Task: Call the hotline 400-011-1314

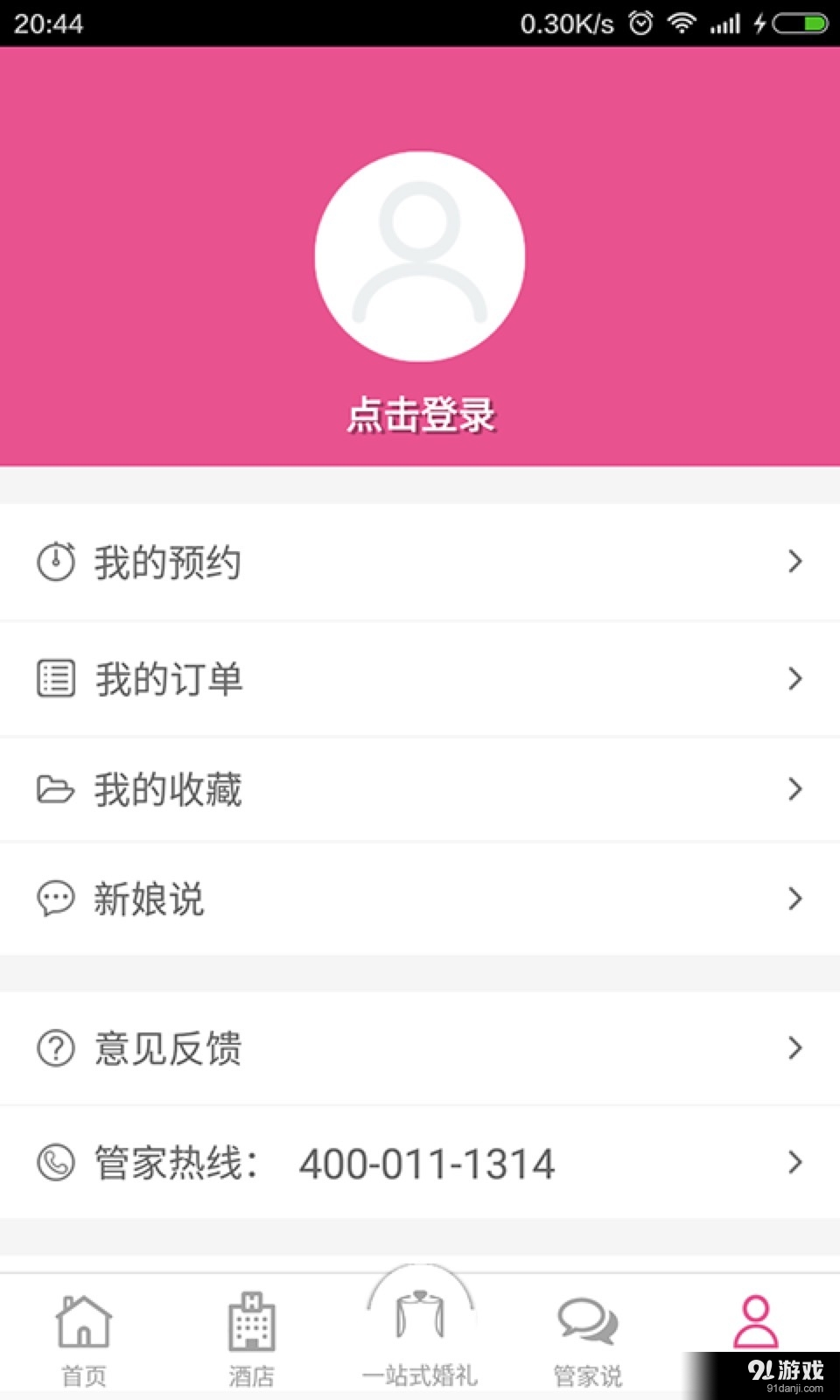Action: (427, 1163)
